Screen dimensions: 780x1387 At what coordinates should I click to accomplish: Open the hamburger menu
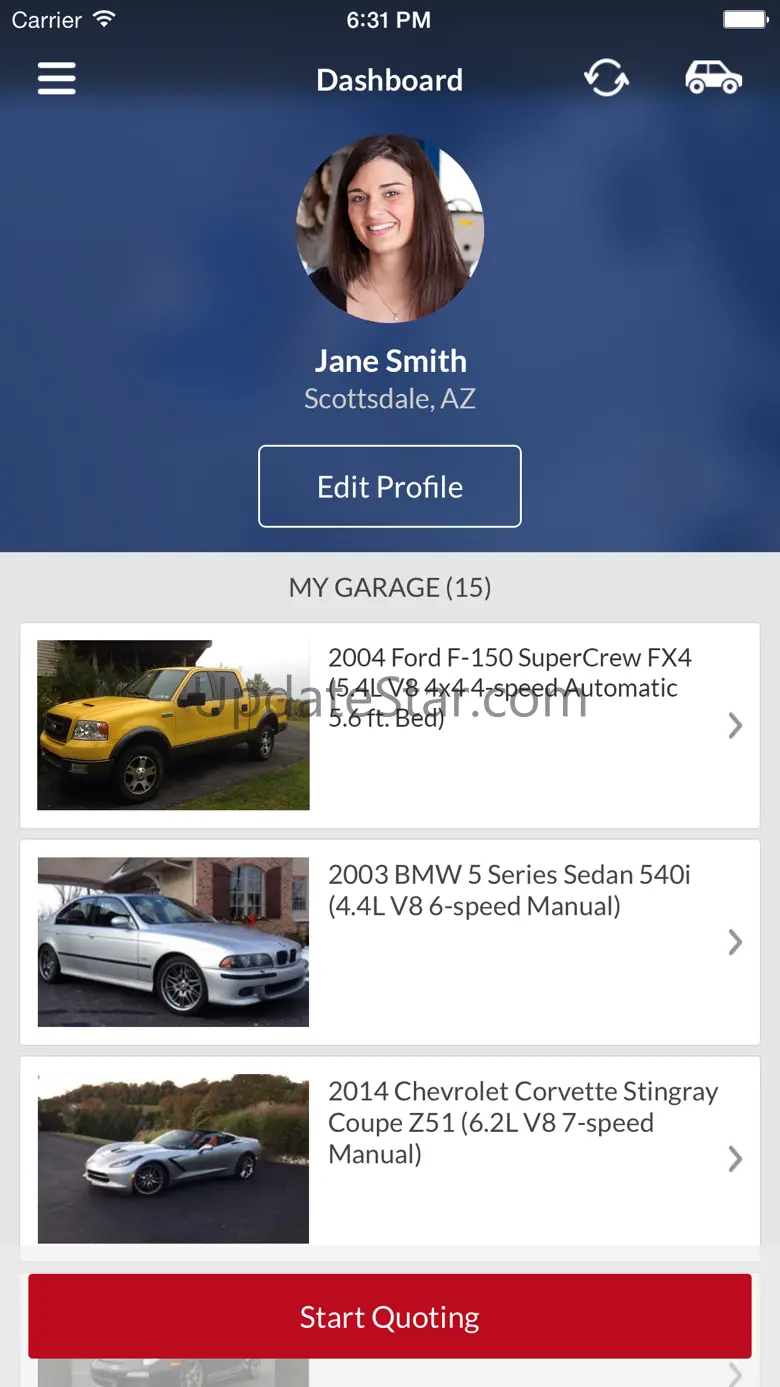point(57,79)
